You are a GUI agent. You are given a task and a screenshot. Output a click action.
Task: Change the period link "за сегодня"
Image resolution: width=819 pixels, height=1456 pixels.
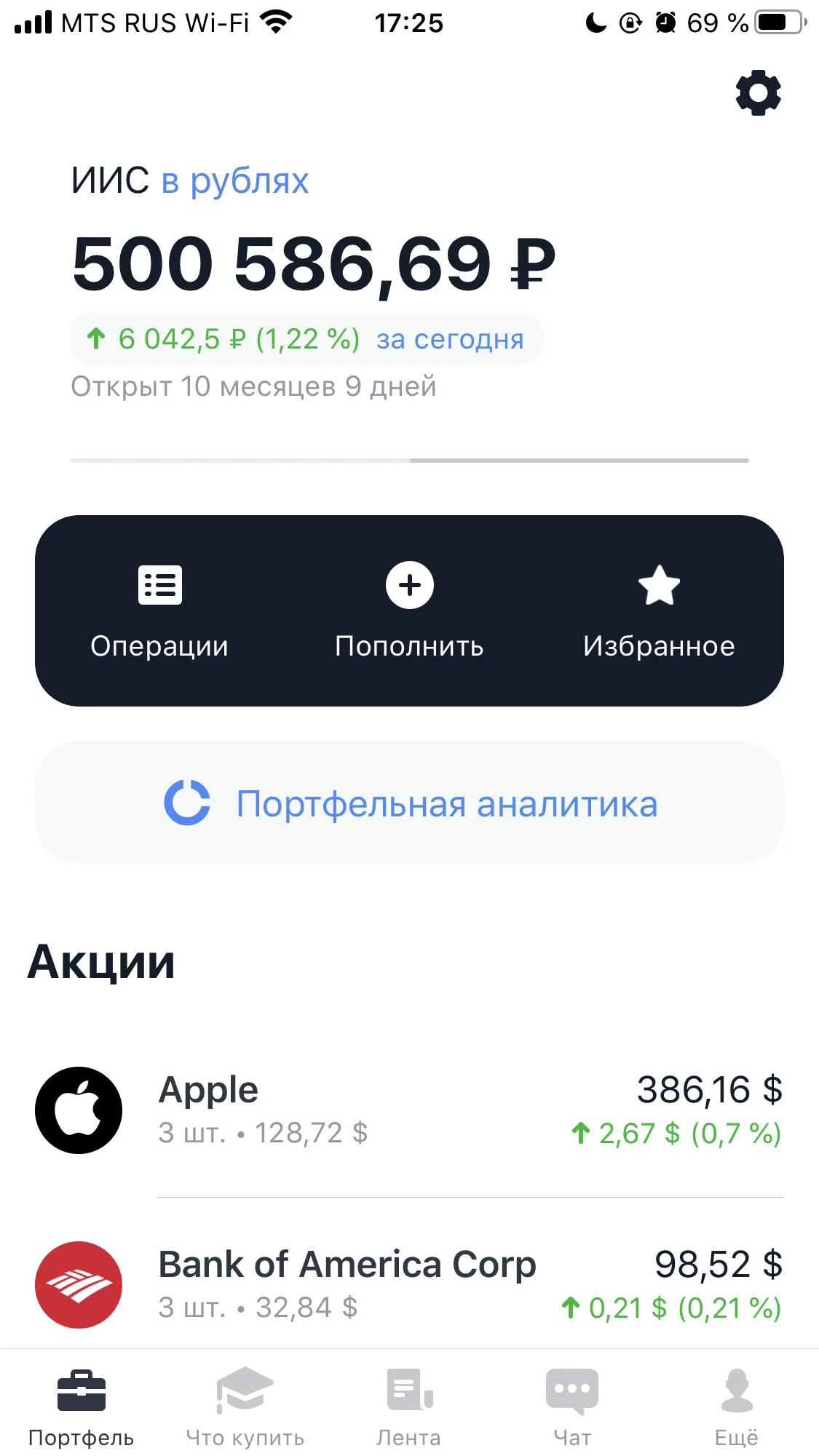tap(450, 339)
